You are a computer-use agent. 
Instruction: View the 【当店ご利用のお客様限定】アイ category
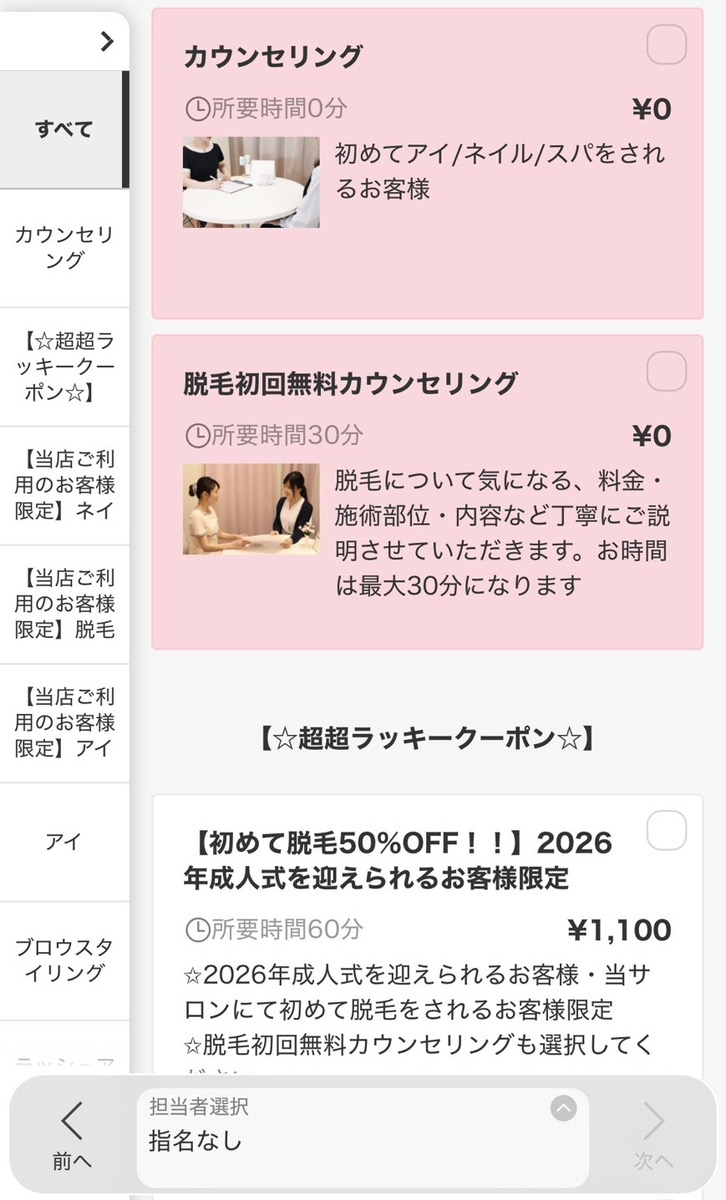(64, 722)
